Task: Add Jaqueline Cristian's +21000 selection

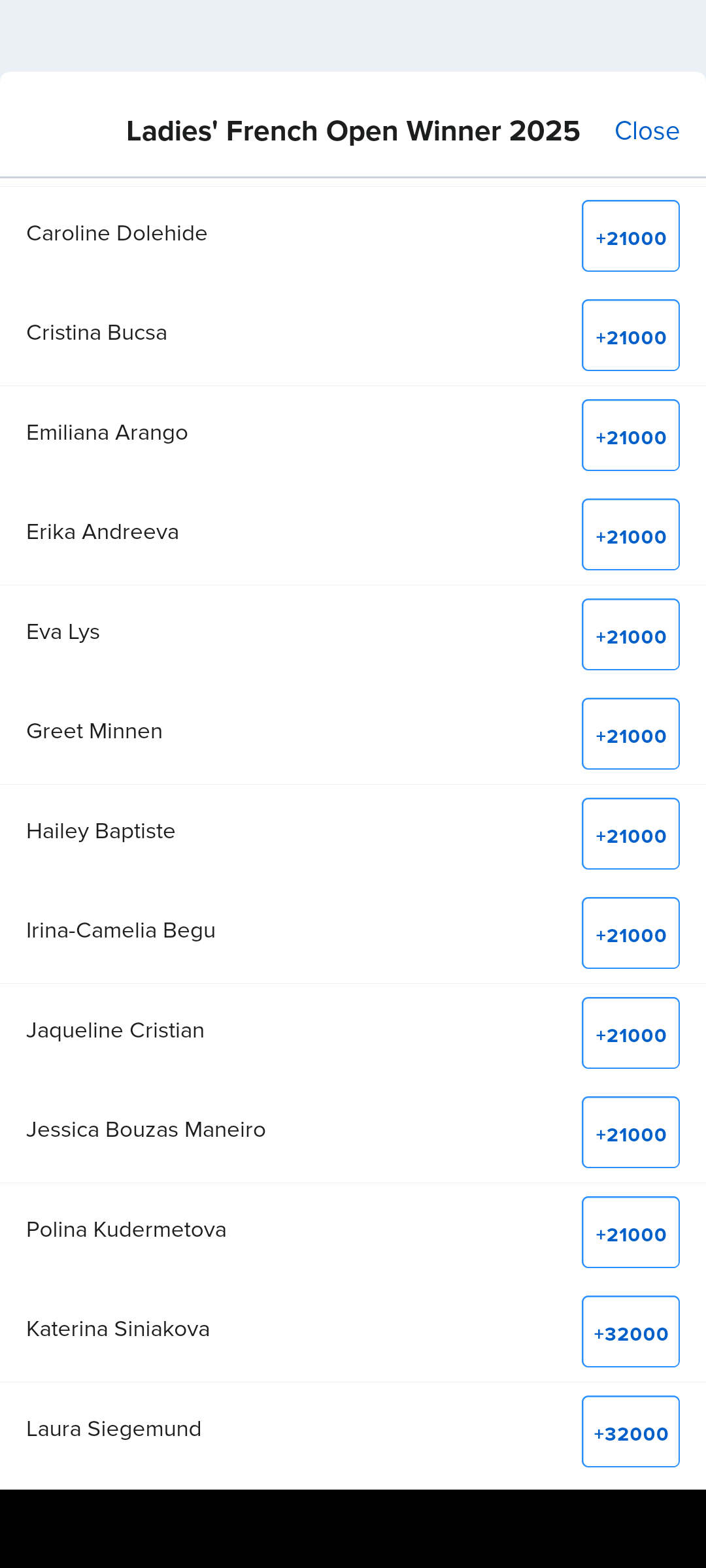Action: [631, 1033]
